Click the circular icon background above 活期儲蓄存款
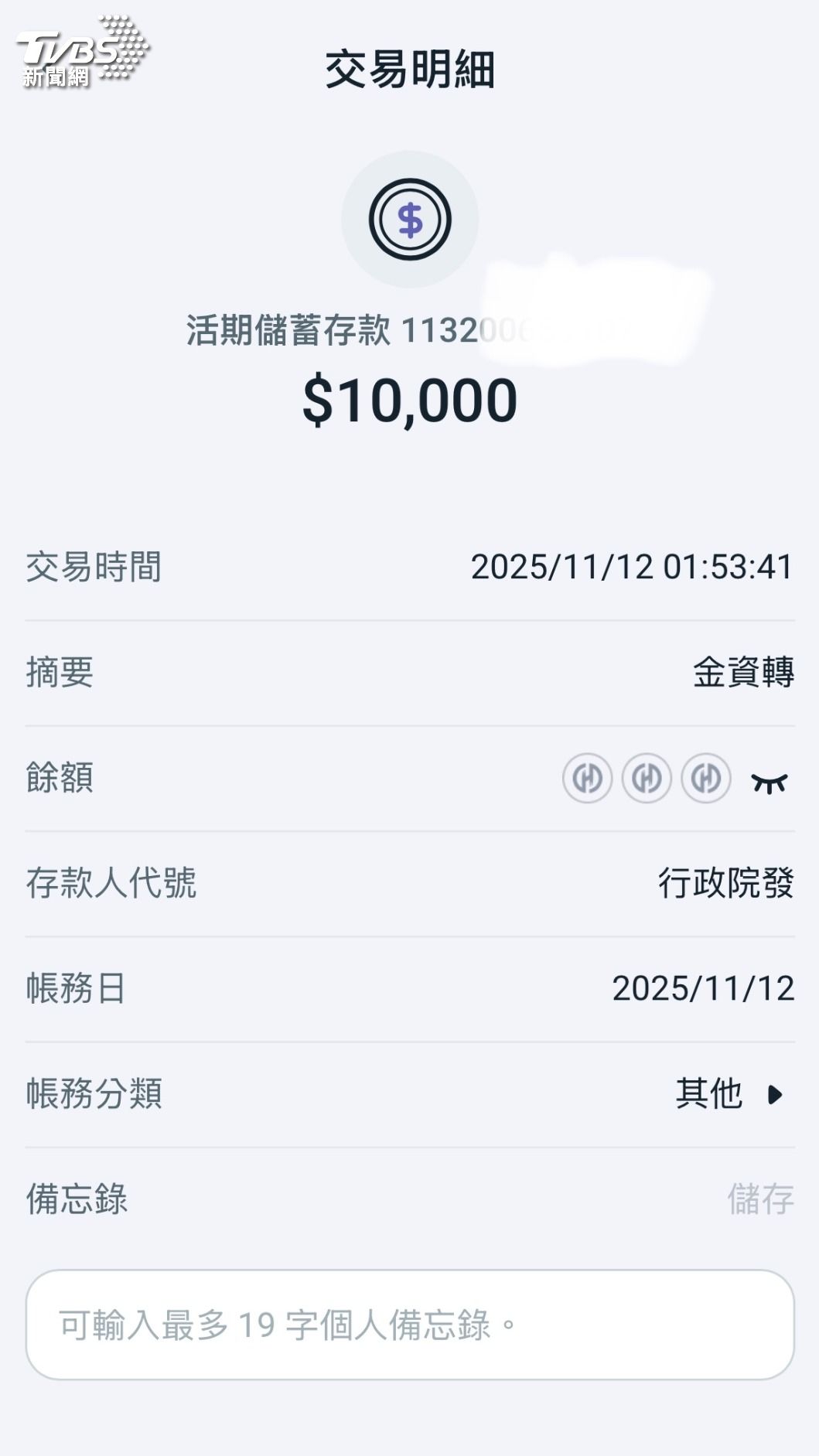This screenshot has width=819, height=1456. point(409,219)
